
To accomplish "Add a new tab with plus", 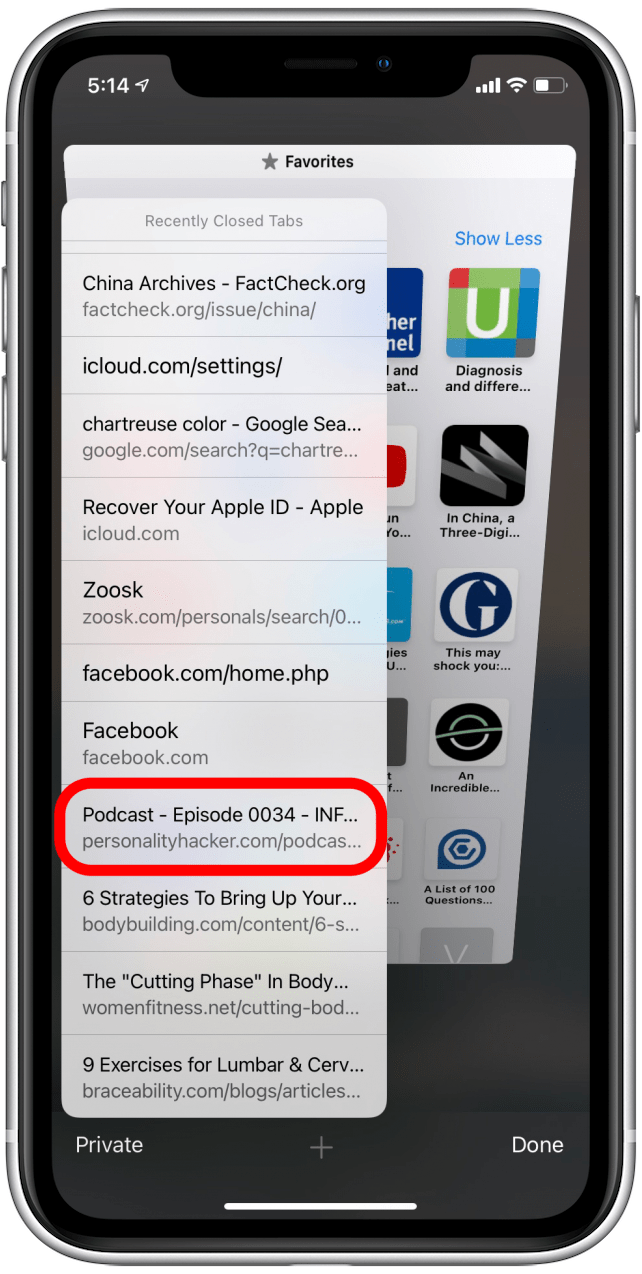I will tap(321, 1148).
